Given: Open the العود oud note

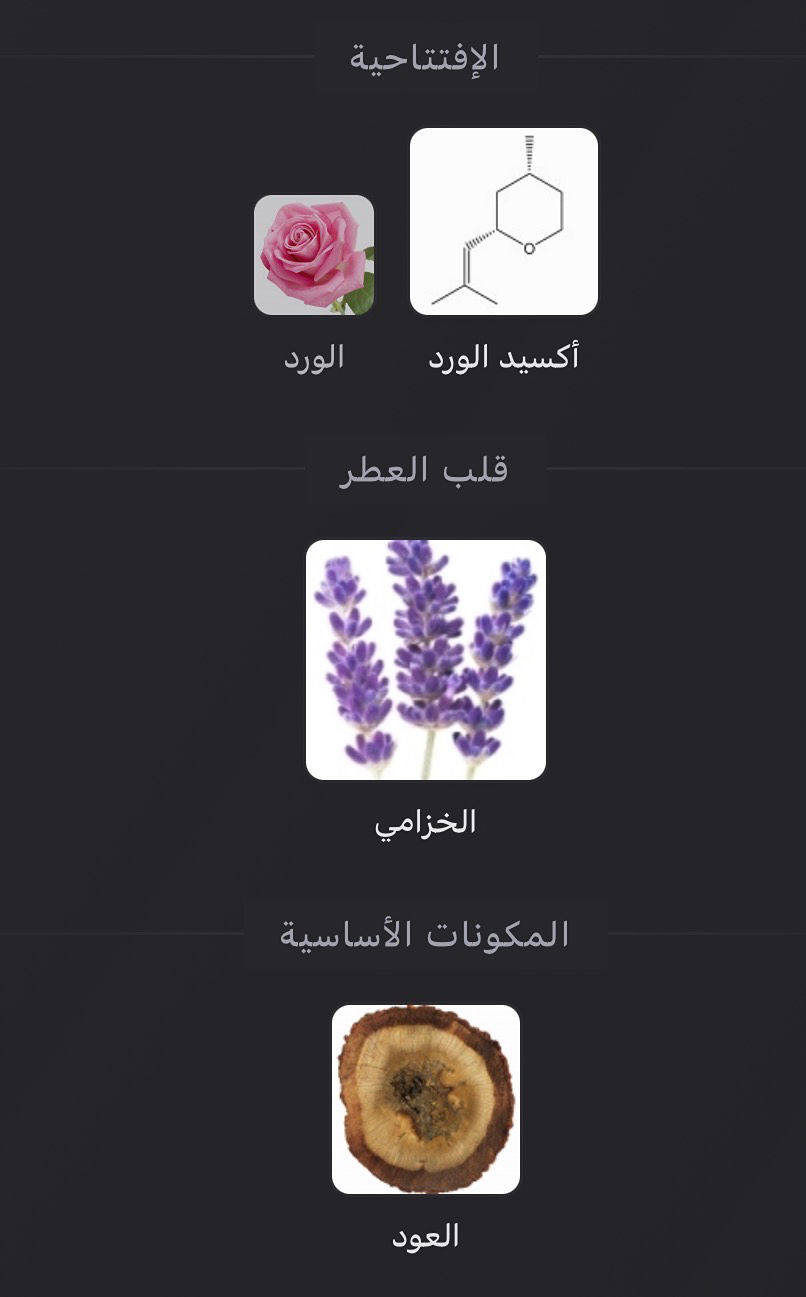Looking at the screenshot, I should click(x=426, y=1099).
